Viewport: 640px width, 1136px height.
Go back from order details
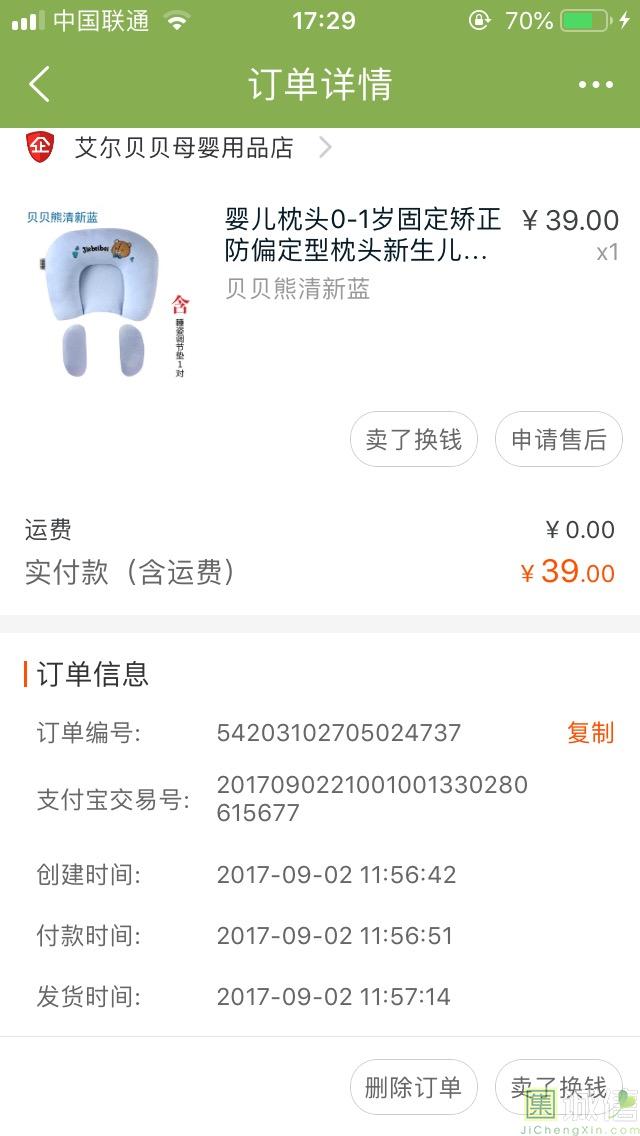pyautogui.click(x=40, y=85)
